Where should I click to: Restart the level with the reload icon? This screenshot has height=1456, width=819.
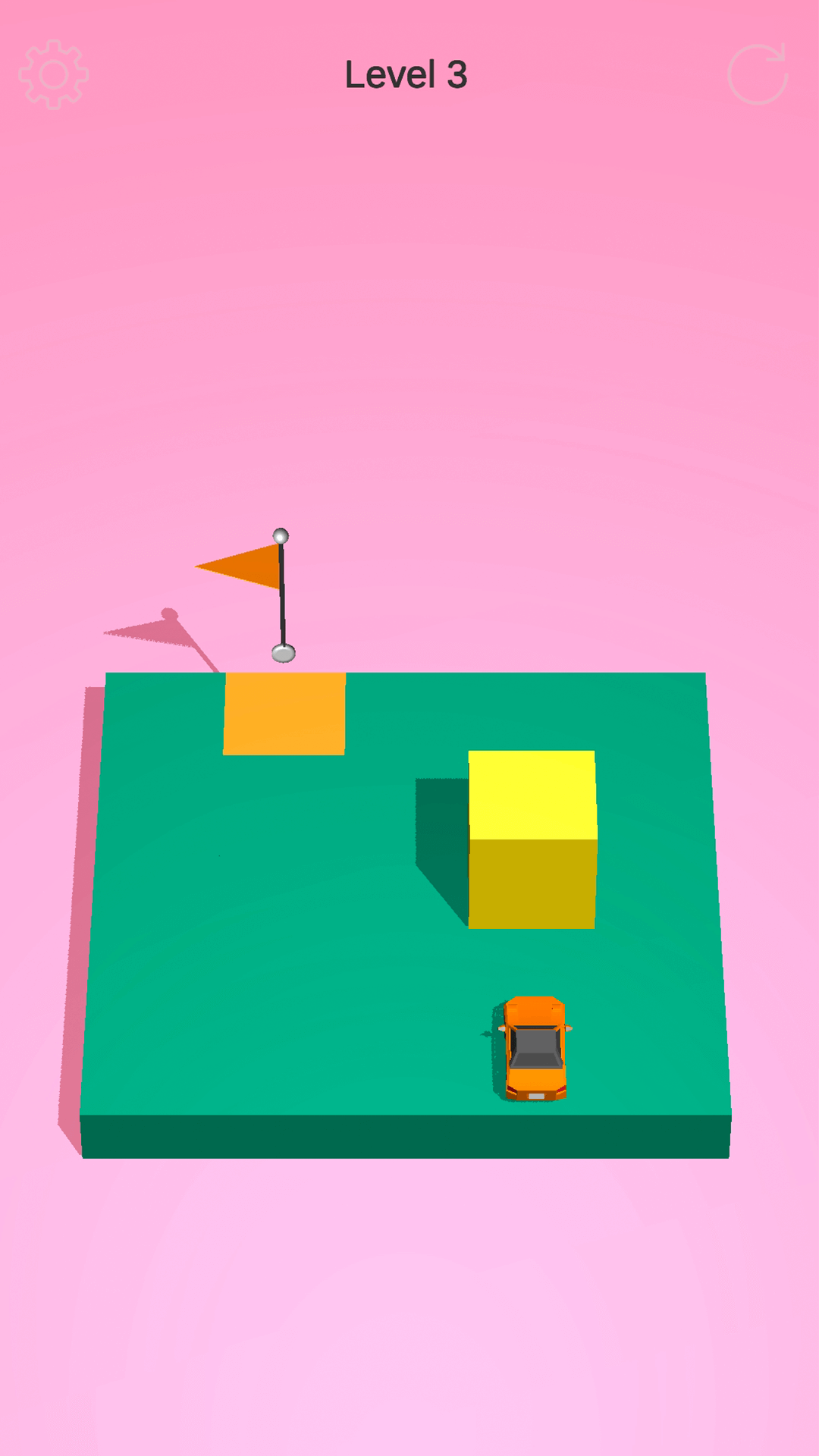[x=757, y=74]
